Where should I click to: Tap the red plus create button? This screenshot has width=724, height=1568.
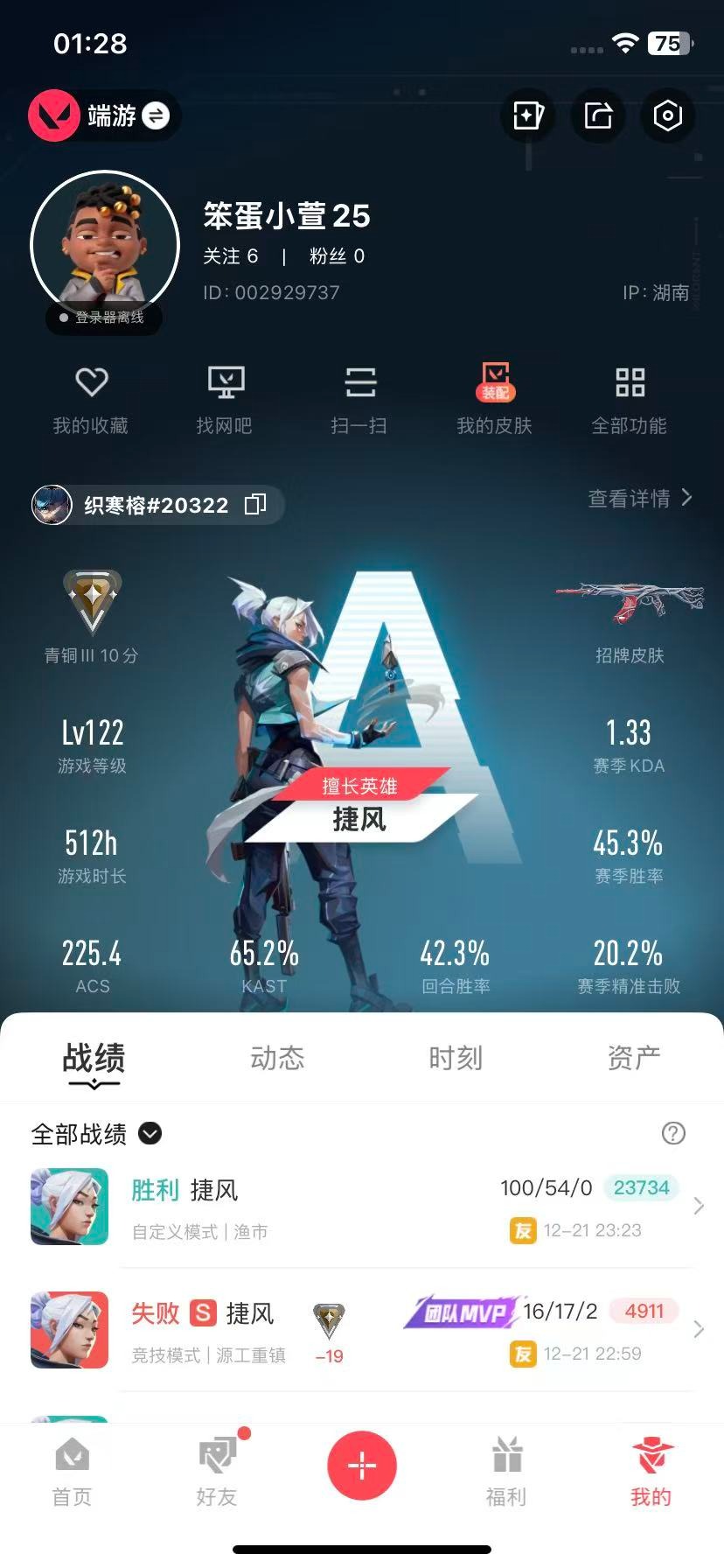[x=362, y=1465]
